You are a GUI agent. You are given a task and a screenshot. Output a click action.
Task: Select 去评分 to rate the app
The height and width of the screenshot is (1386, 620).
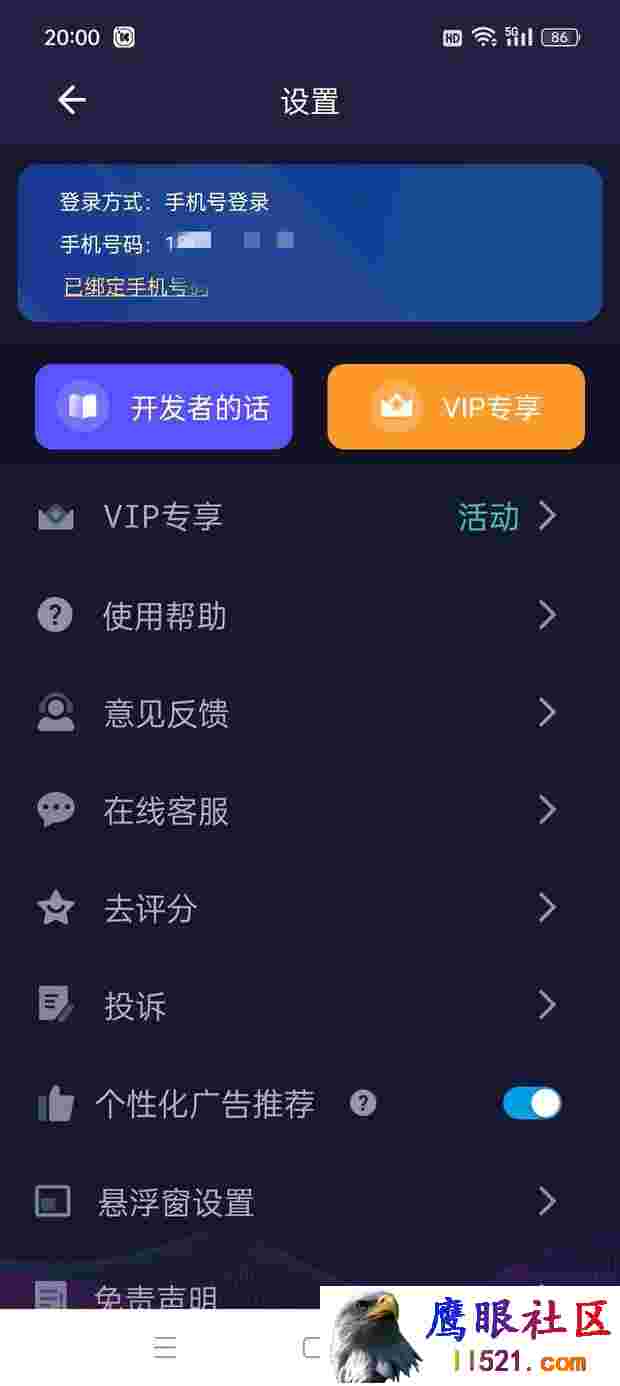pyautogui.click(x=310, y=908)
